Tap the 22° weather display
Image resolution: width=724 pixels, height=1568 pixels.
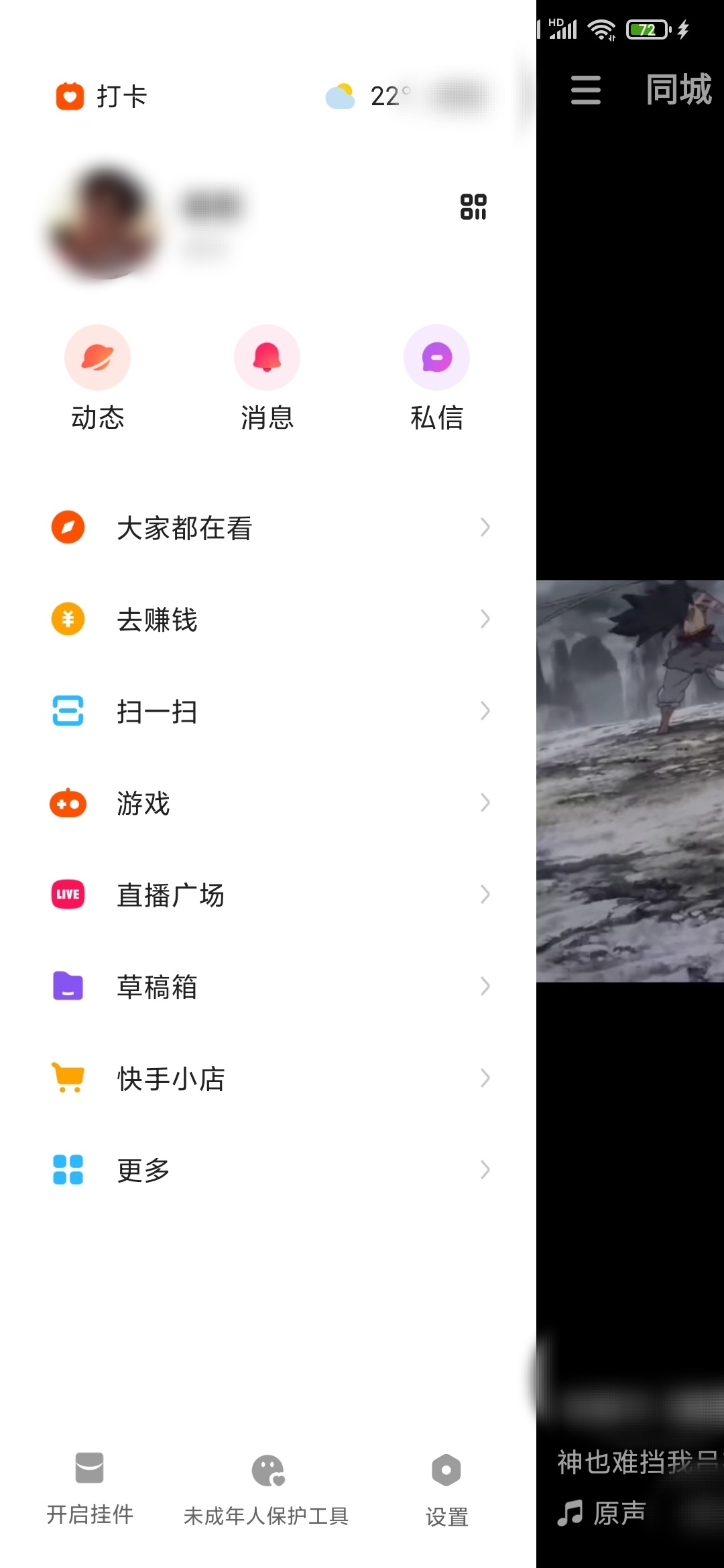(x=369, y=96)
